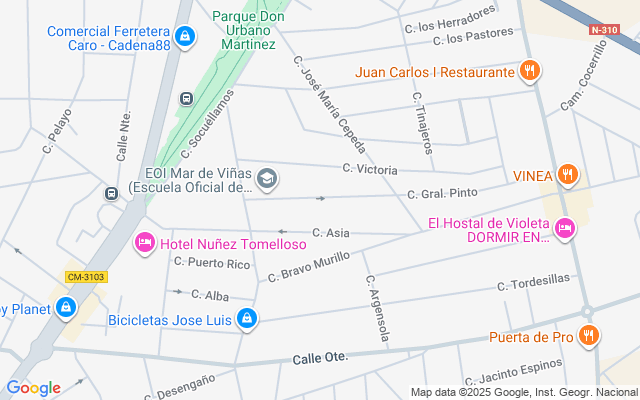Tap the Bicicletas Jose Luis shop pin
The height and width of the screenshot is (400, 640).
point(247,320)
